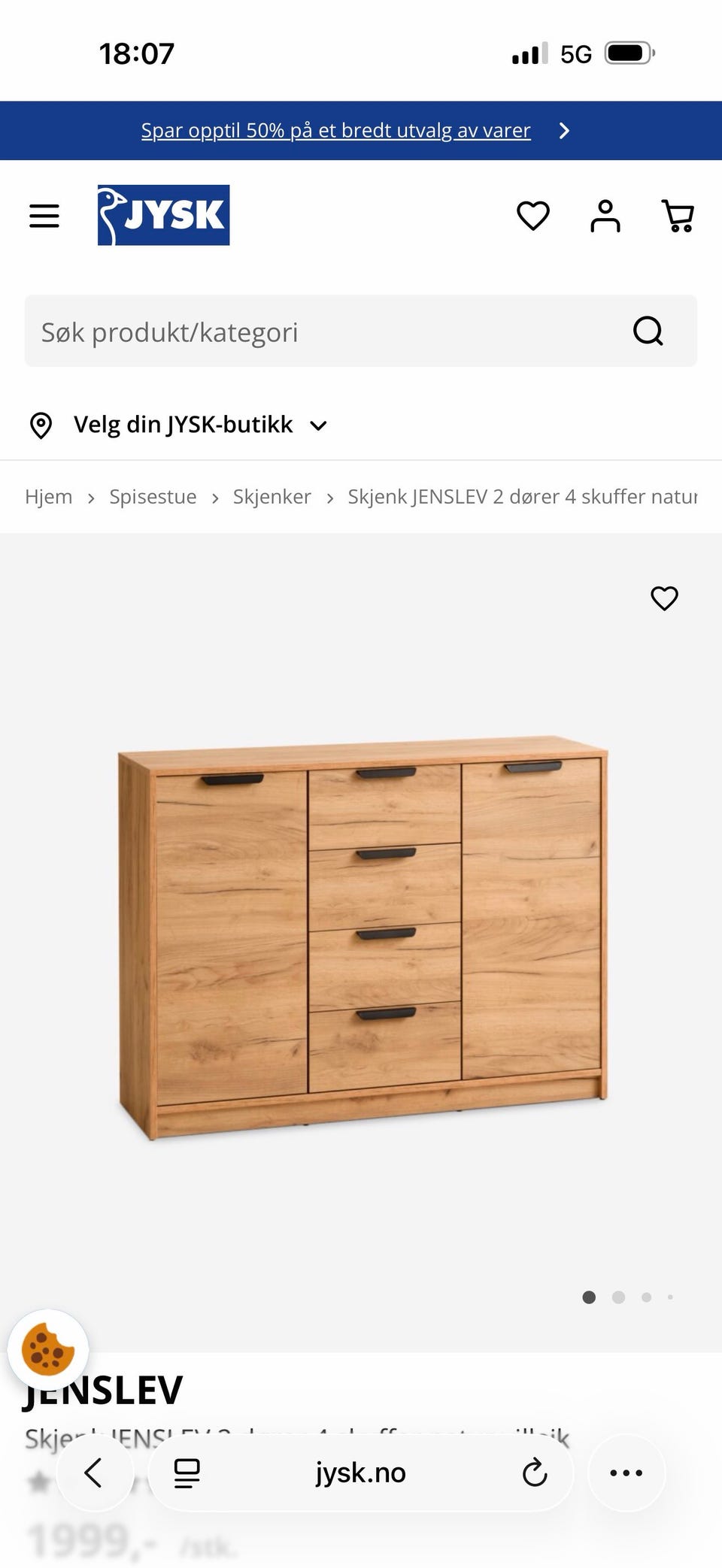
Task: Go to the Hjem breadcrumb
Action: 49,497
